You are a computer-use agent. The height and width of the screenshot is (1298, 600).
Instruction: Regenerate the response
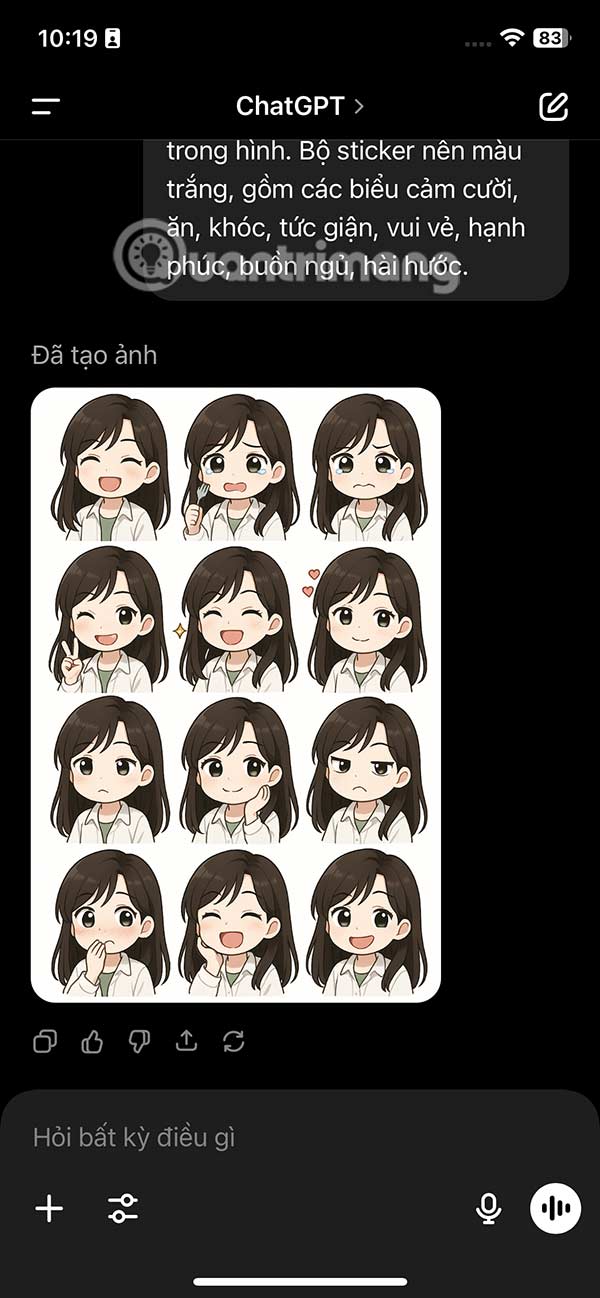coord(234,1042)
